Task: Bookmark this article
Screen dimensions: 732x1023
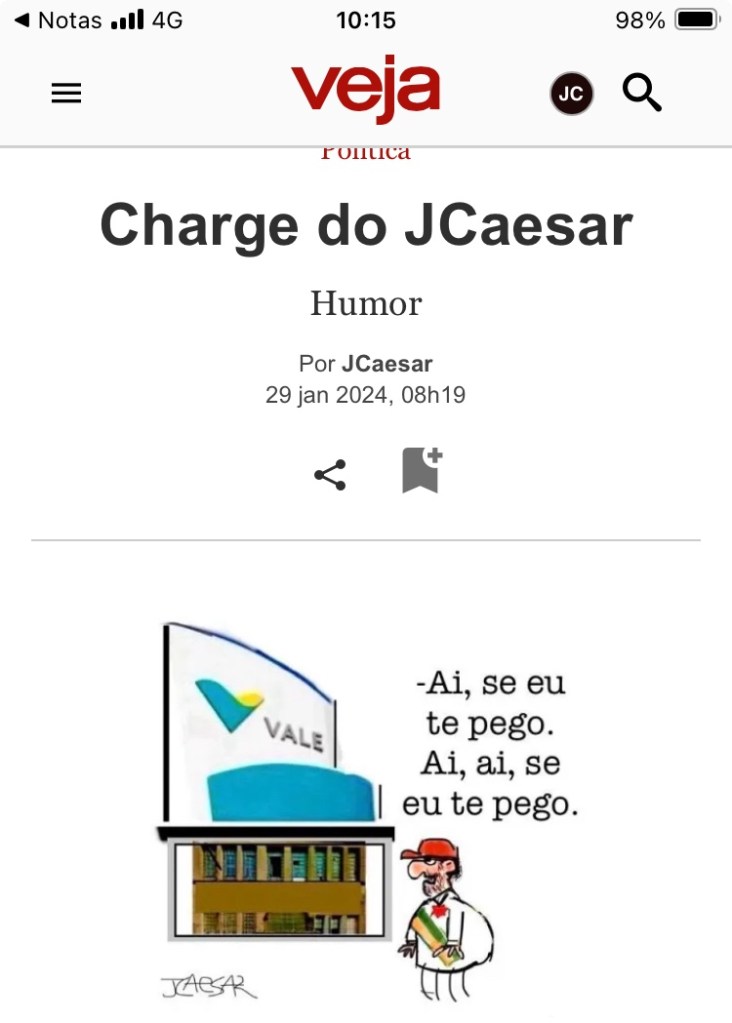Action: 421,471
